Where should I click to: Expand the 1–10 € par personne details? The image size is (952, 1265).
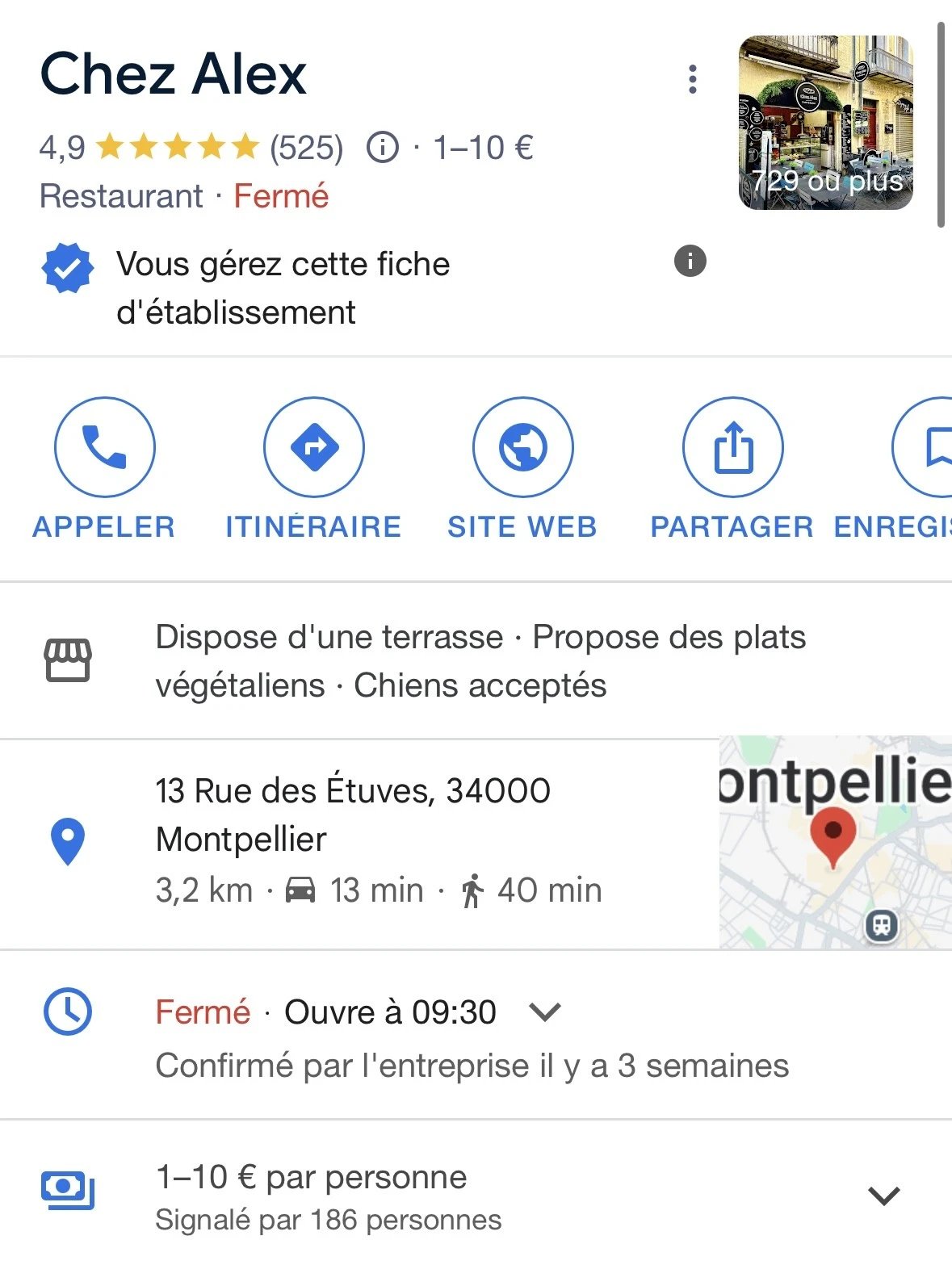883,1196
